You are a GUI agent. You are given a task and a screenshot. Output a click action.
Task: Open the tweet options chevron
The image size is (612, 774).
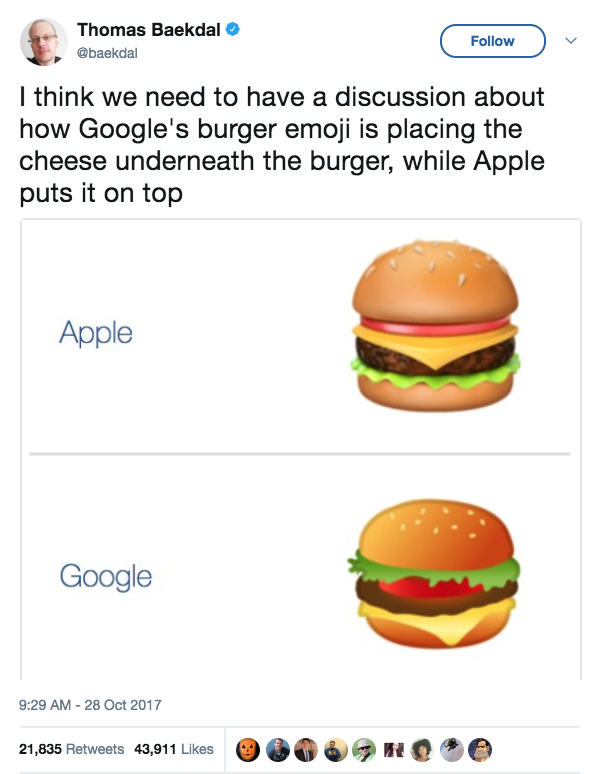(571, 40)
